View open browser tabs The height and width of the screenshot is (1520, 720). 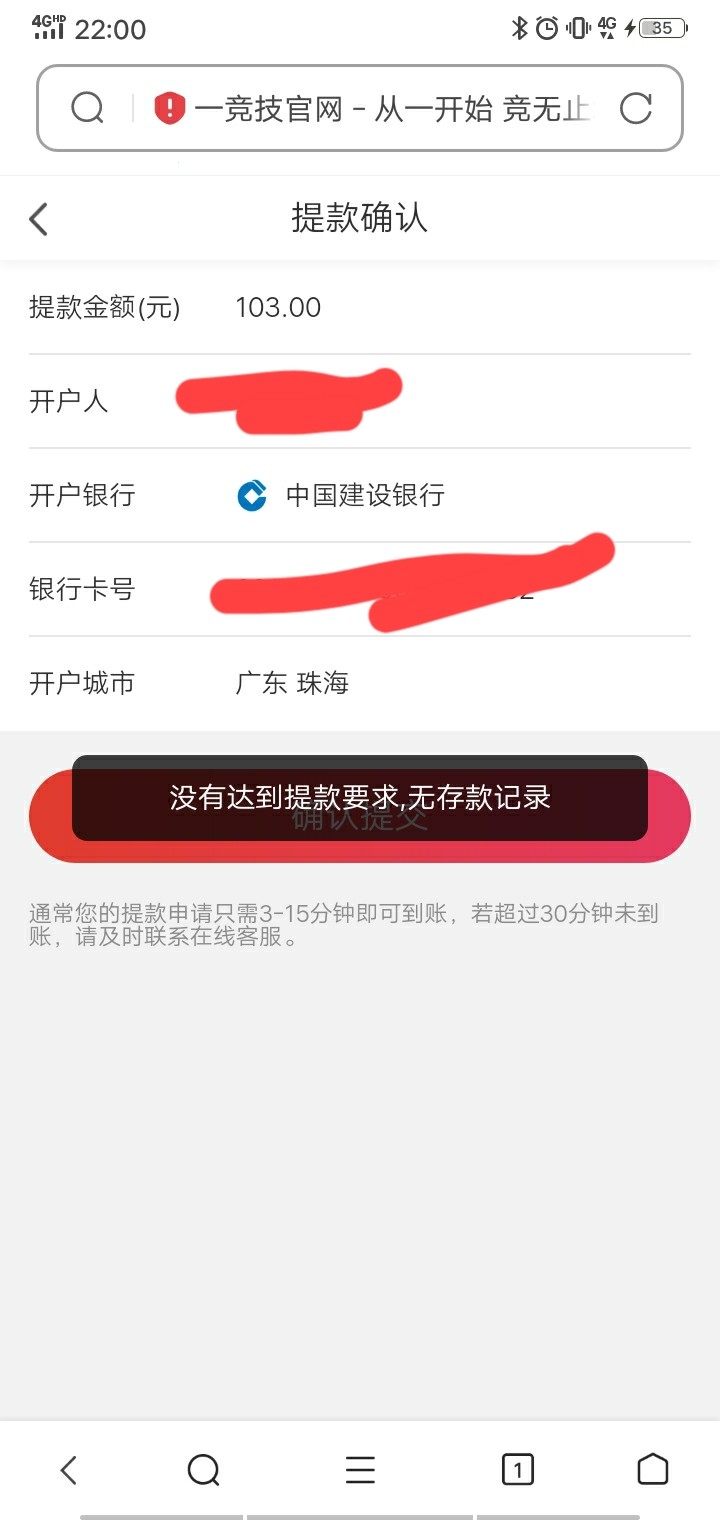tap(517, 1469)
